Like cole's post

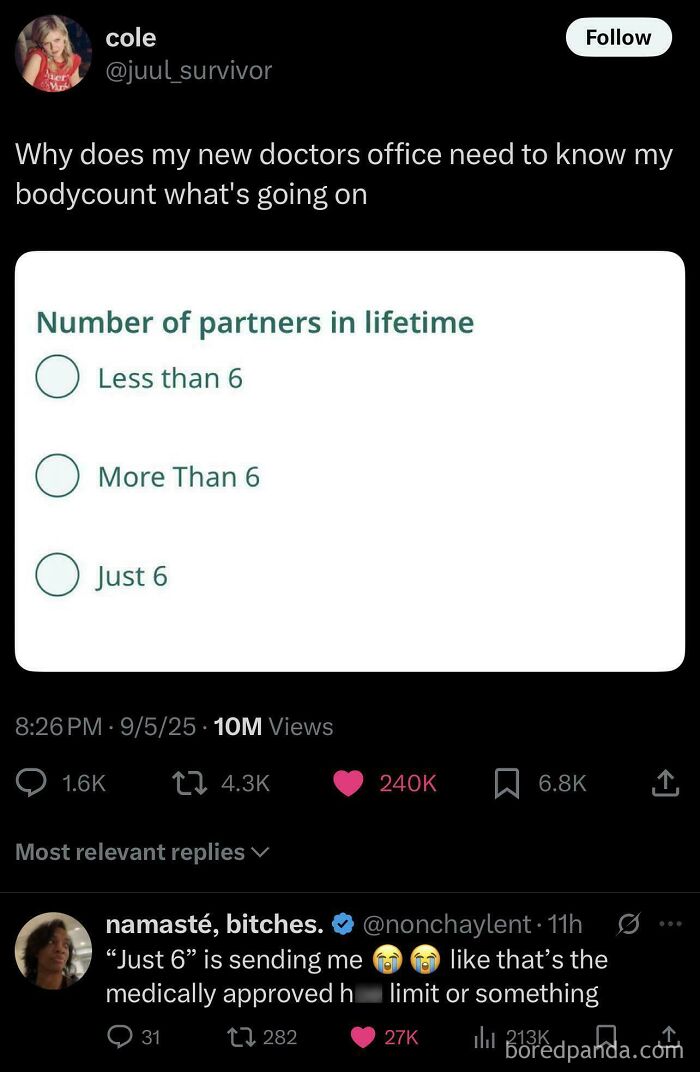348,783
